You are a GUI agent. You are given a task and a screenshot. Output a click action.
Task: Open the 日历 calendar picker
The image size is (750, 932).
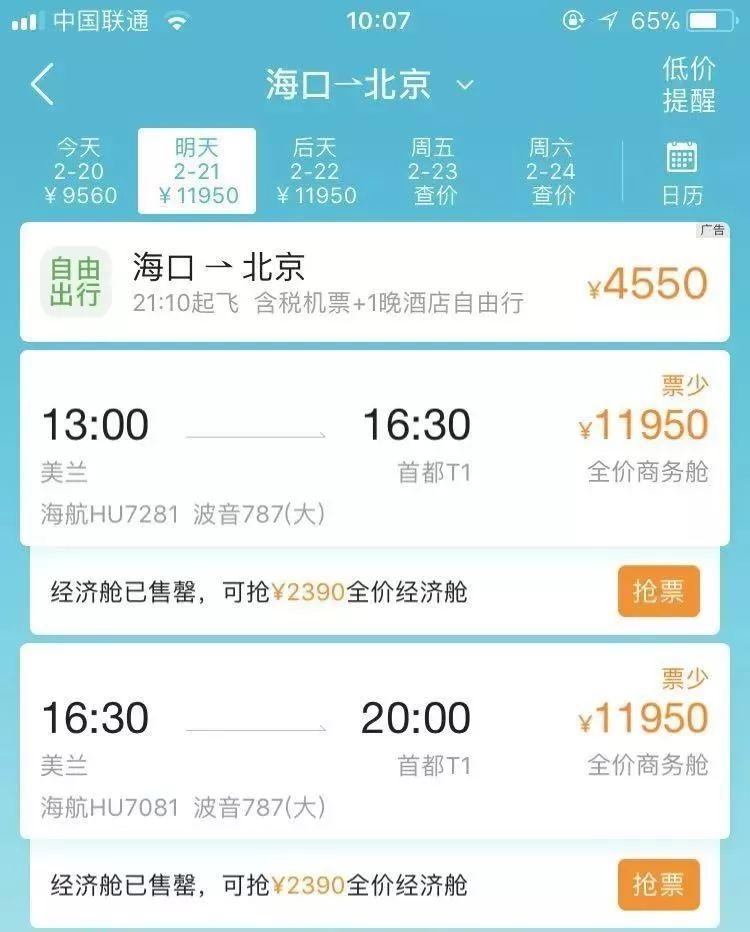coord(682,171)
